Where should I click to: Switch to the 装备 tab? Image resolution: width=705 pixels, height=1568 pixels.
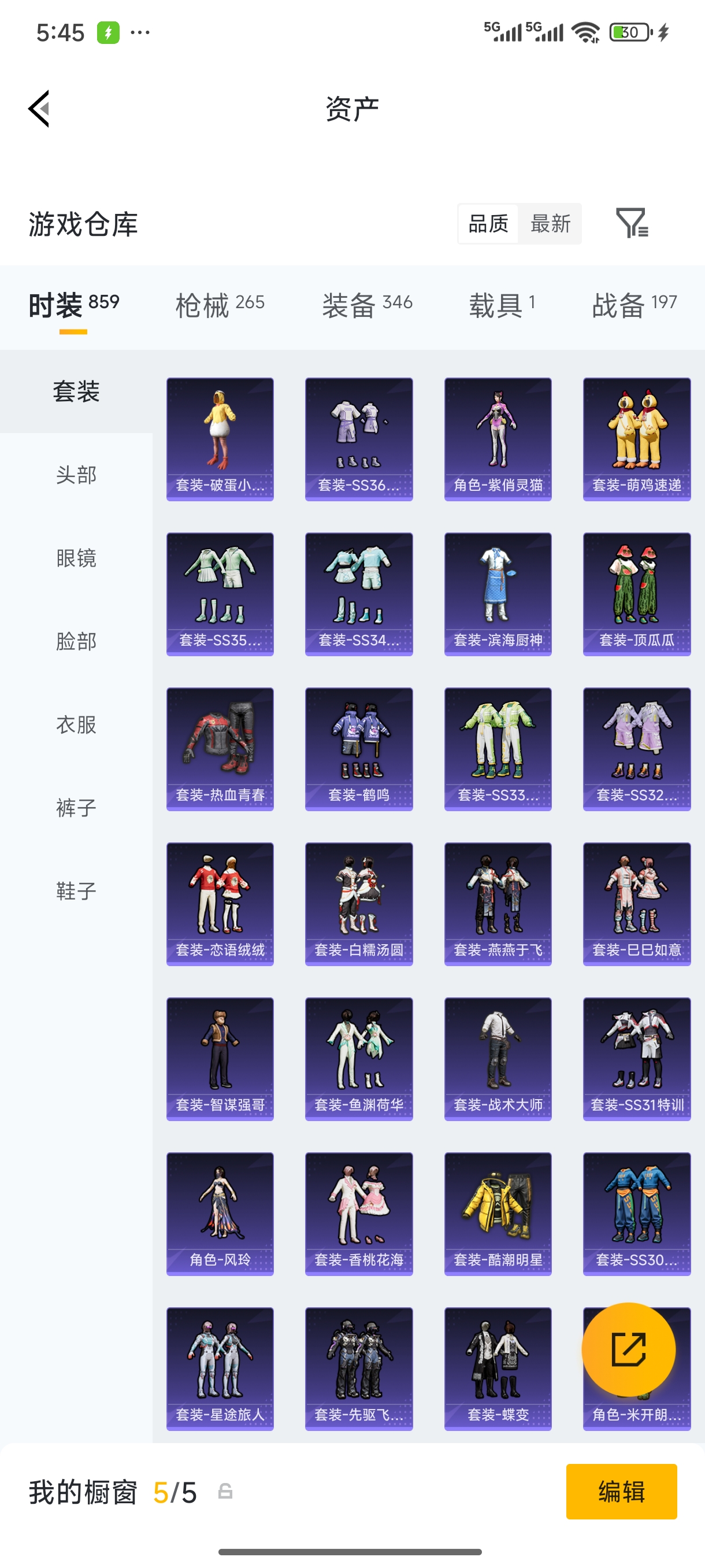click(x=367, y=305)
